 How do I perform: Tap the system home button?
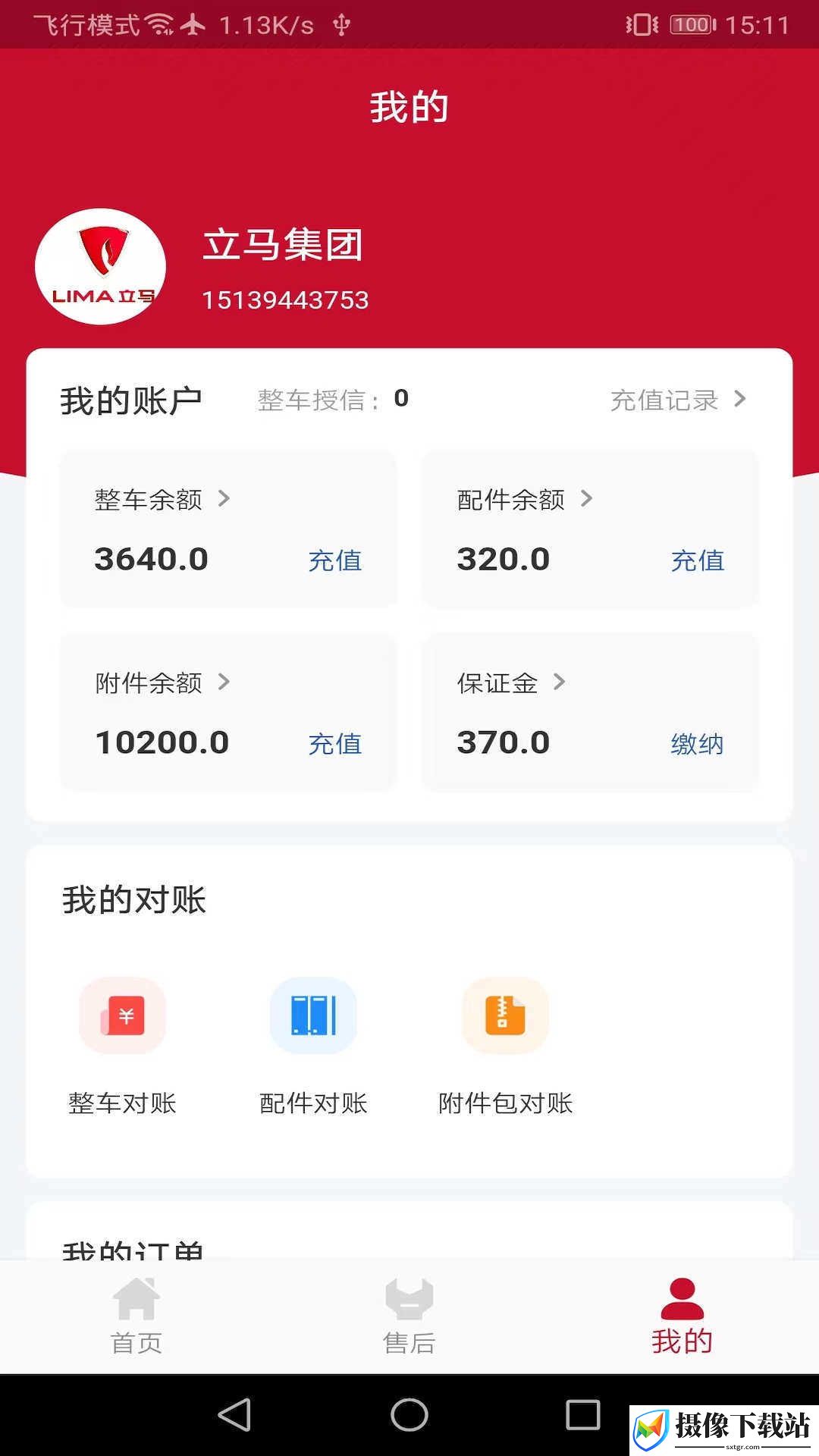pos(409,1414)
